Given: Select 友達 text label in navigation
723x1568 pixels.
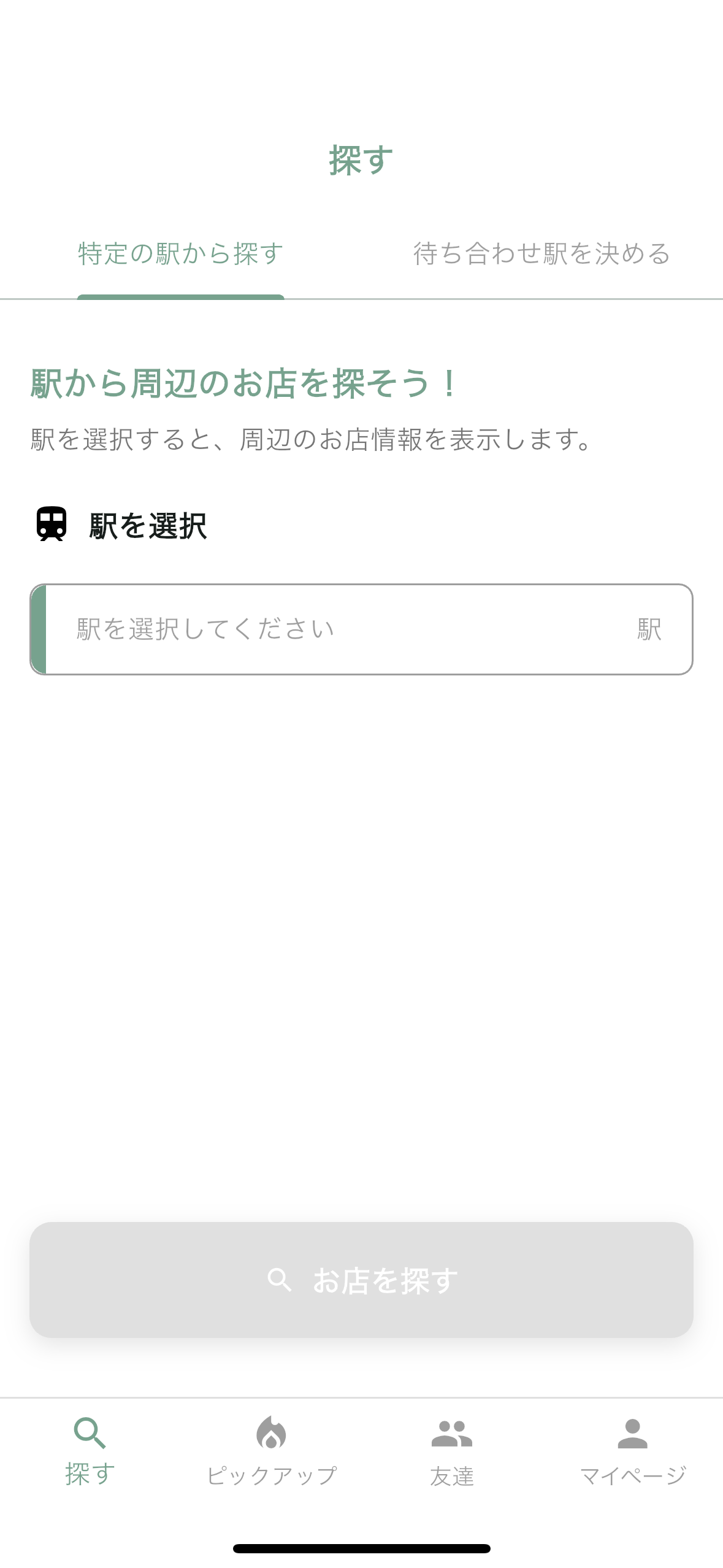Looking at the screenshot, I should click(x=451, y=1472).
